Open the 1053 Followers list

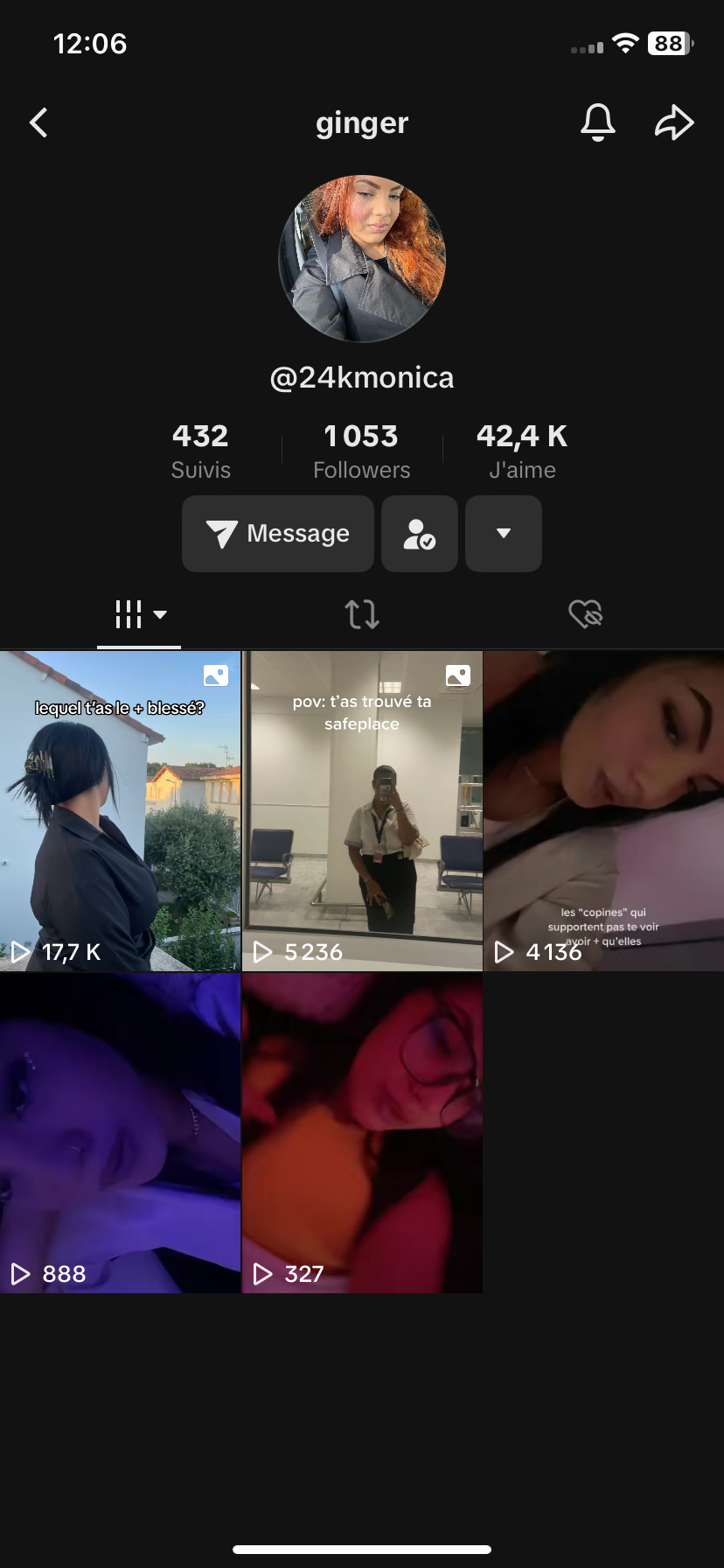[361, 451]
